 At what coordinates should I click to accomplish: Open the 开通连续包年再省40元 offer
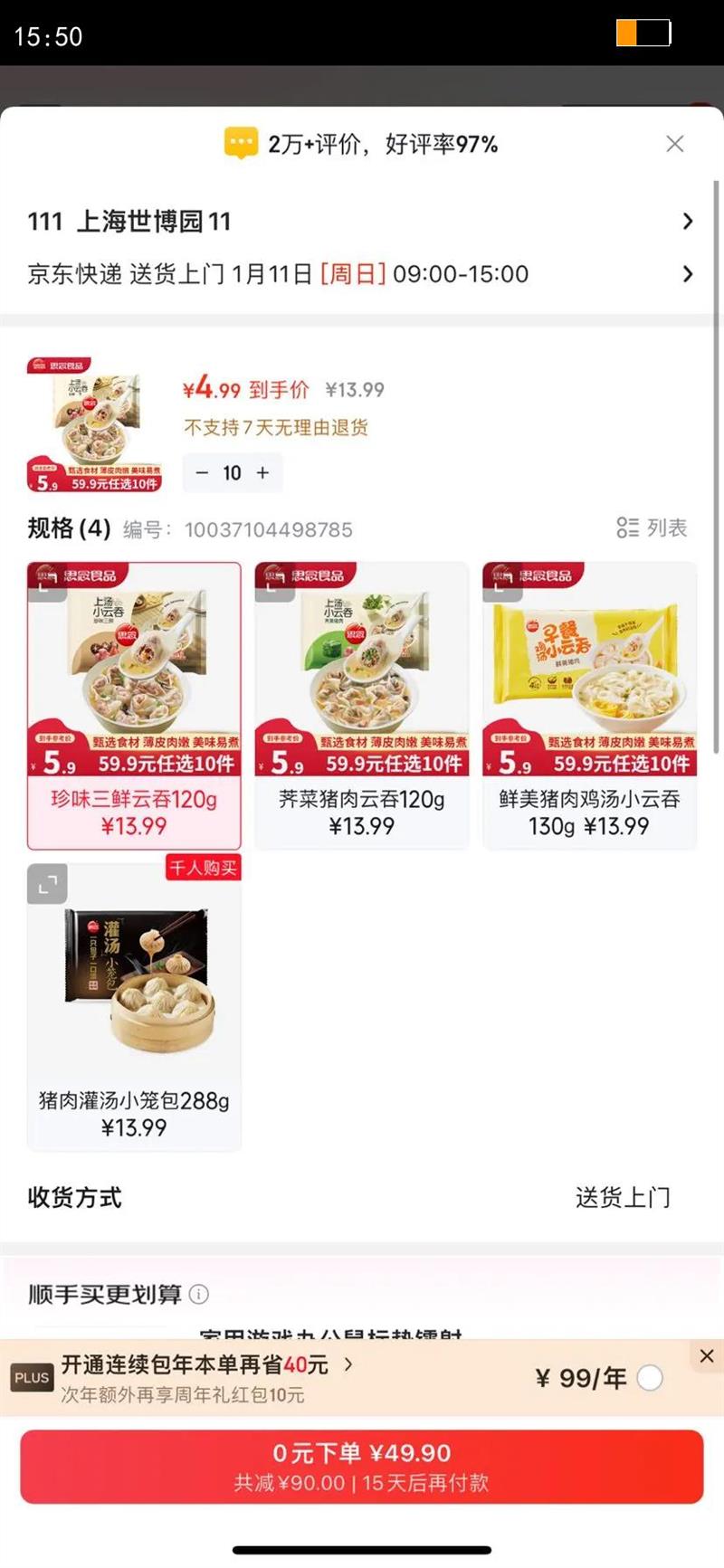(199, 1366)
